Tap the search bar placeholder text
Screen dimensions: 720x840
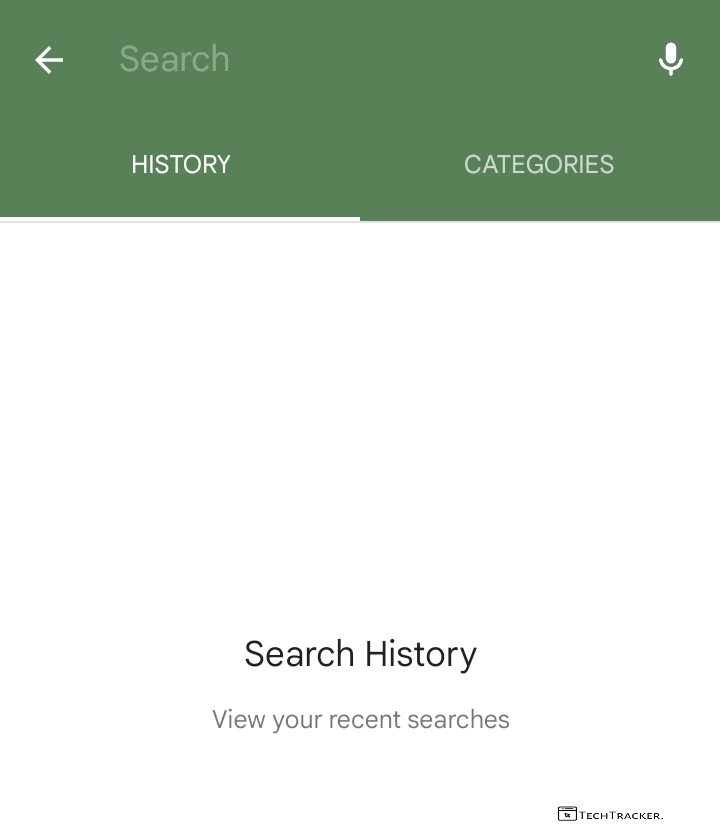(174, 60)
